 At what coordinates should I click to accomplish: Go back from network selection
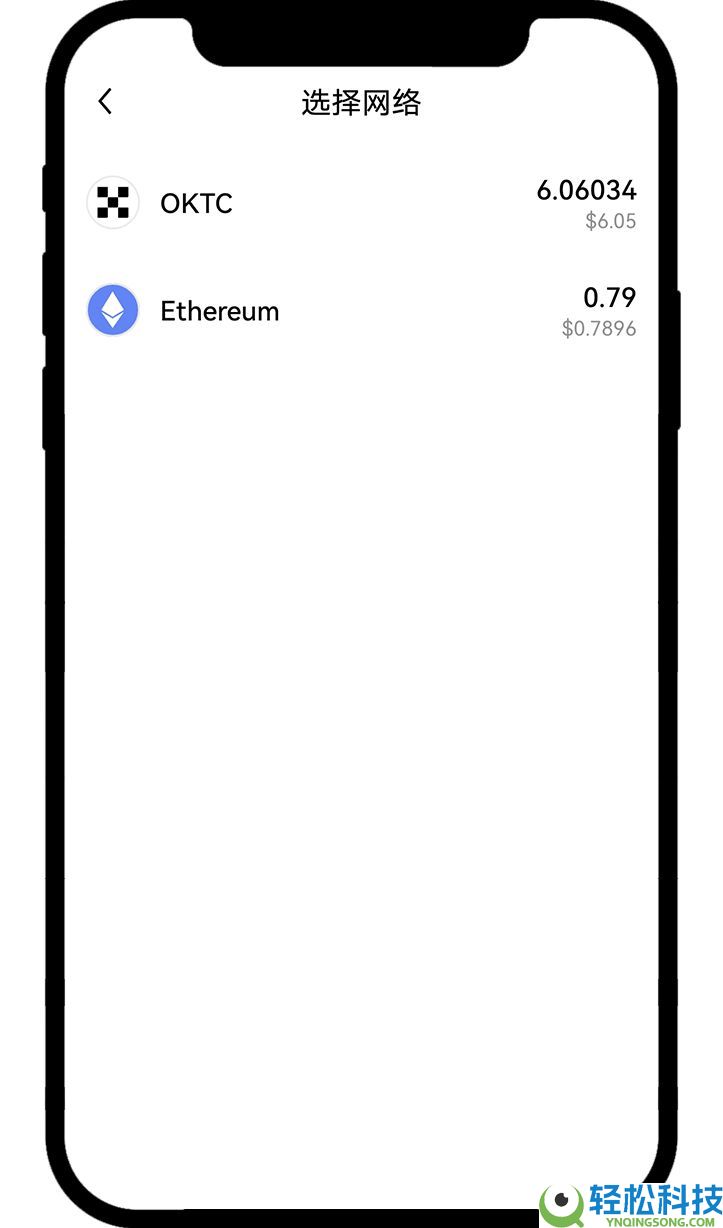coord(105,101)
